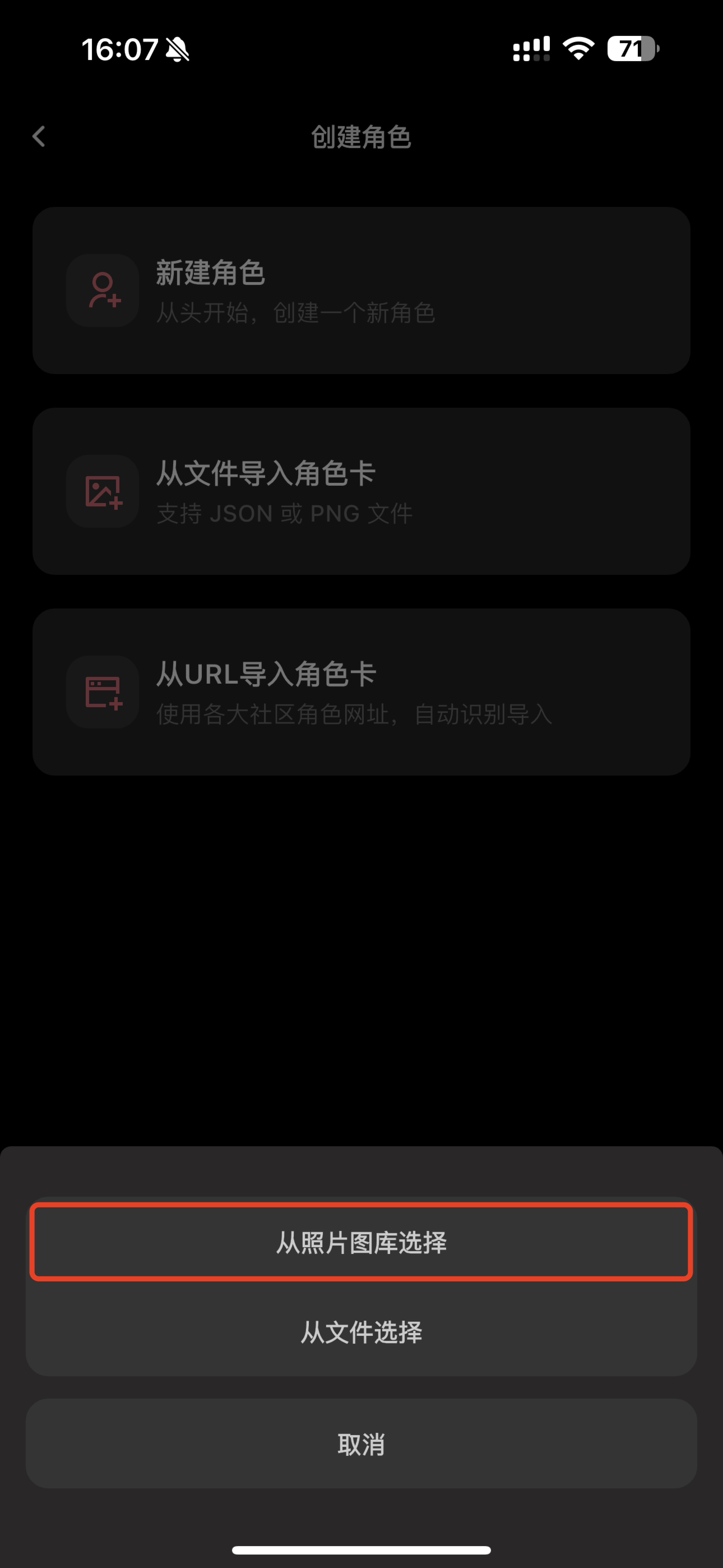Click the image import icon
The width and height of the screenshot is (723, 1568).
101,492
